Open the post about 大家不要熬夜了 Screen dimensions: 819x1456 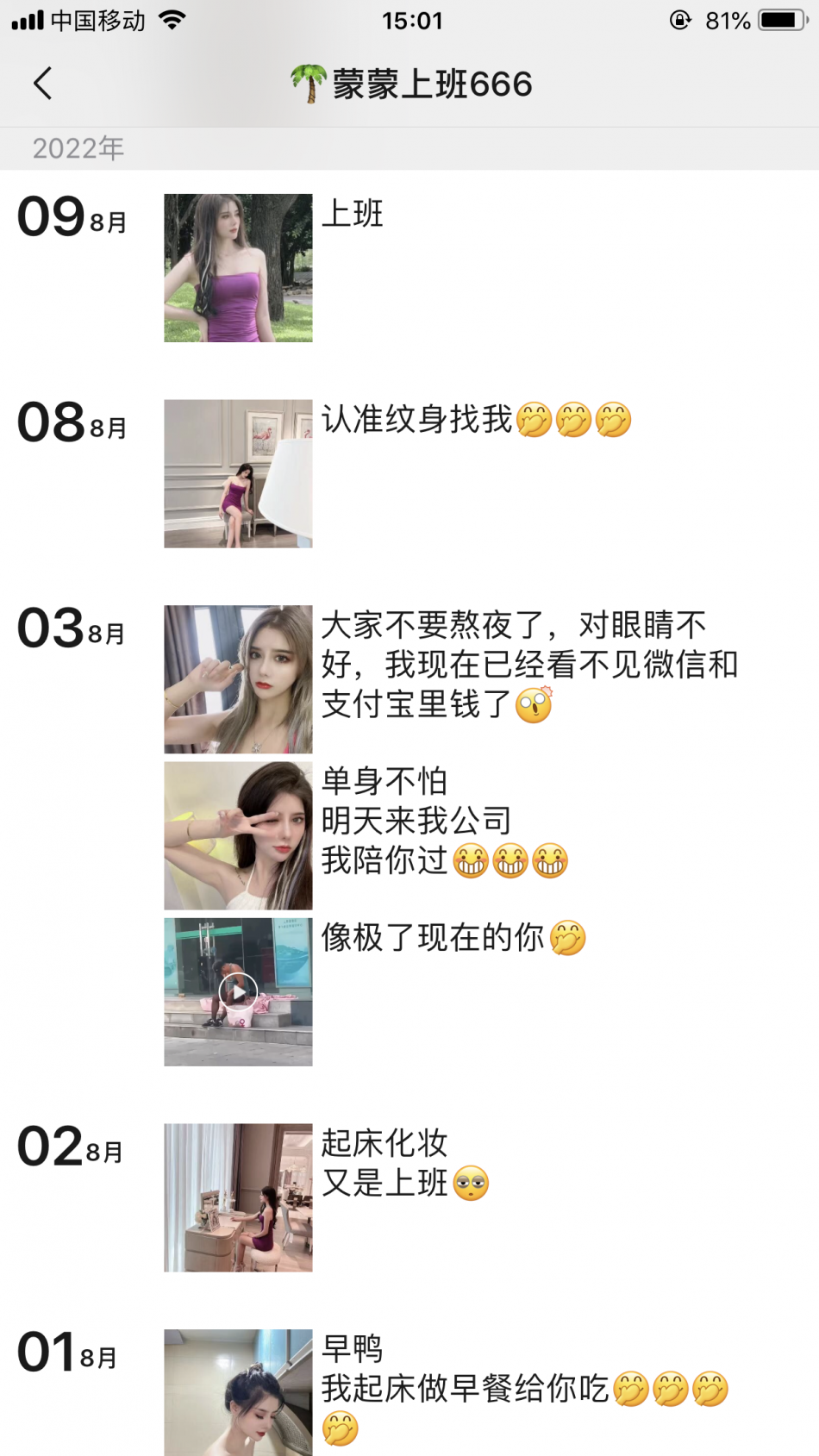point(238,679)
